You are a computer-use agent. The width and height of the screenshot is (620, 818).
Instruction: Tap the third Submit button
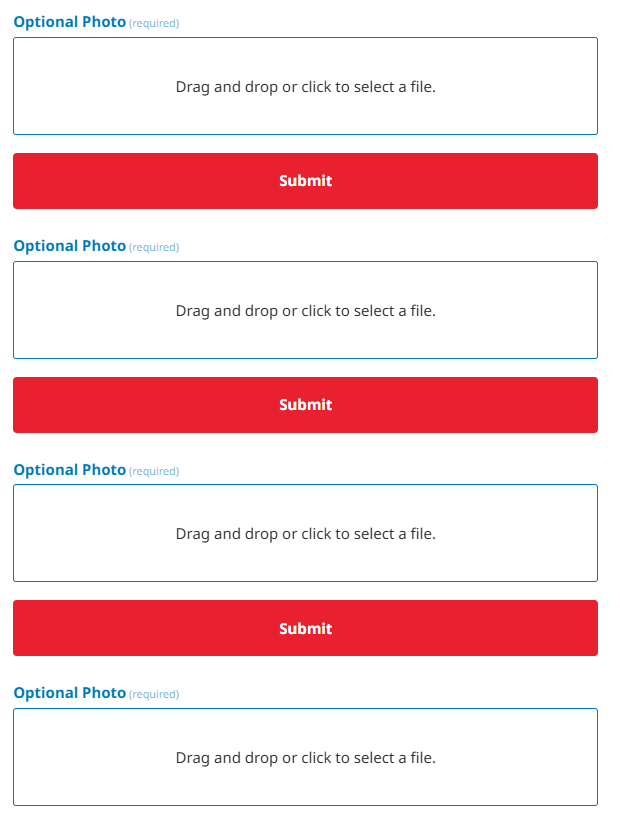pyautogui.click(x=305, y=628)
